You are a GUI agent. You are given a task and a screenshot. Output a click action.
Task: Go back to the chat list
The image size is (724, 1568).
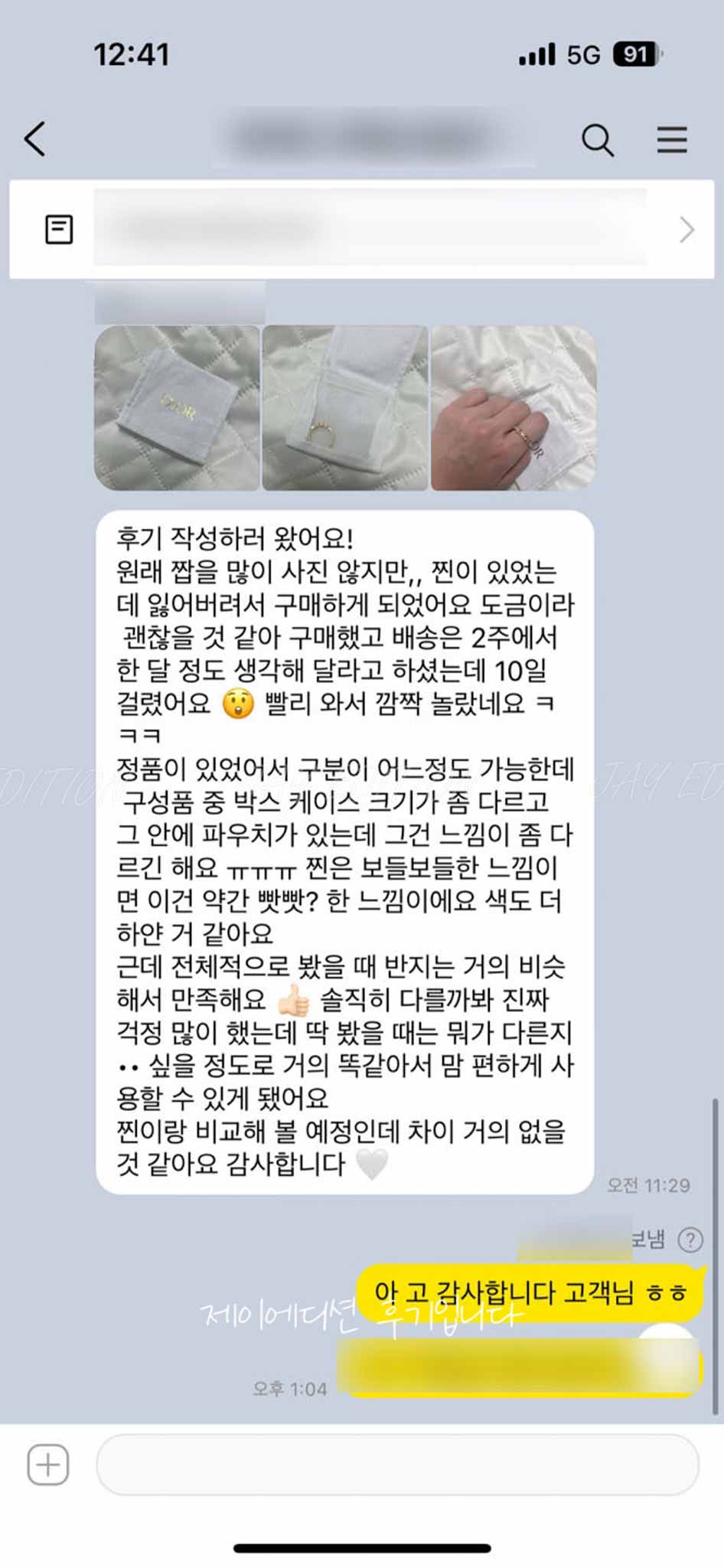coord(35,139)
